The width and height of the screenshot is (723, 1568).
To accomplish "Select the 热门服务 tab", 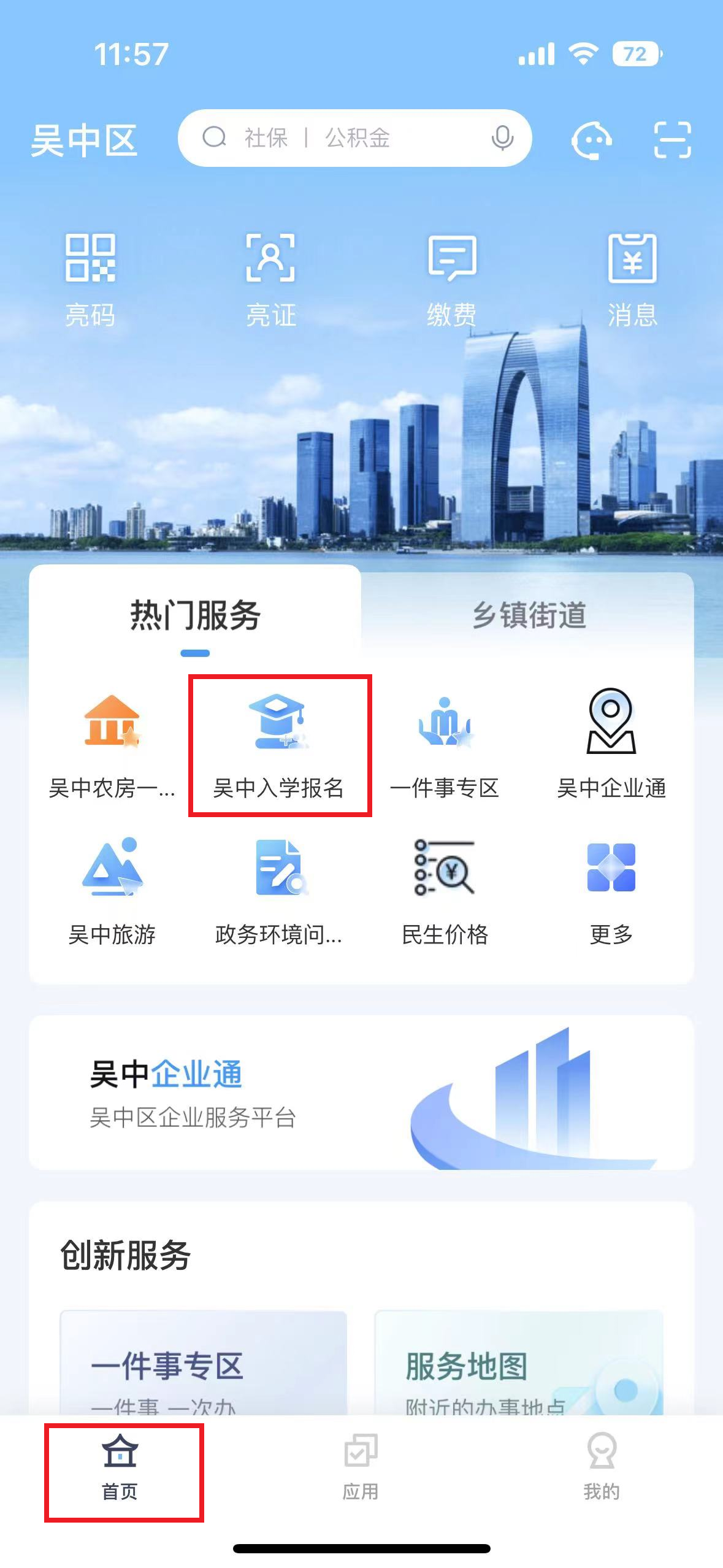I will click(x=195, y=615).
